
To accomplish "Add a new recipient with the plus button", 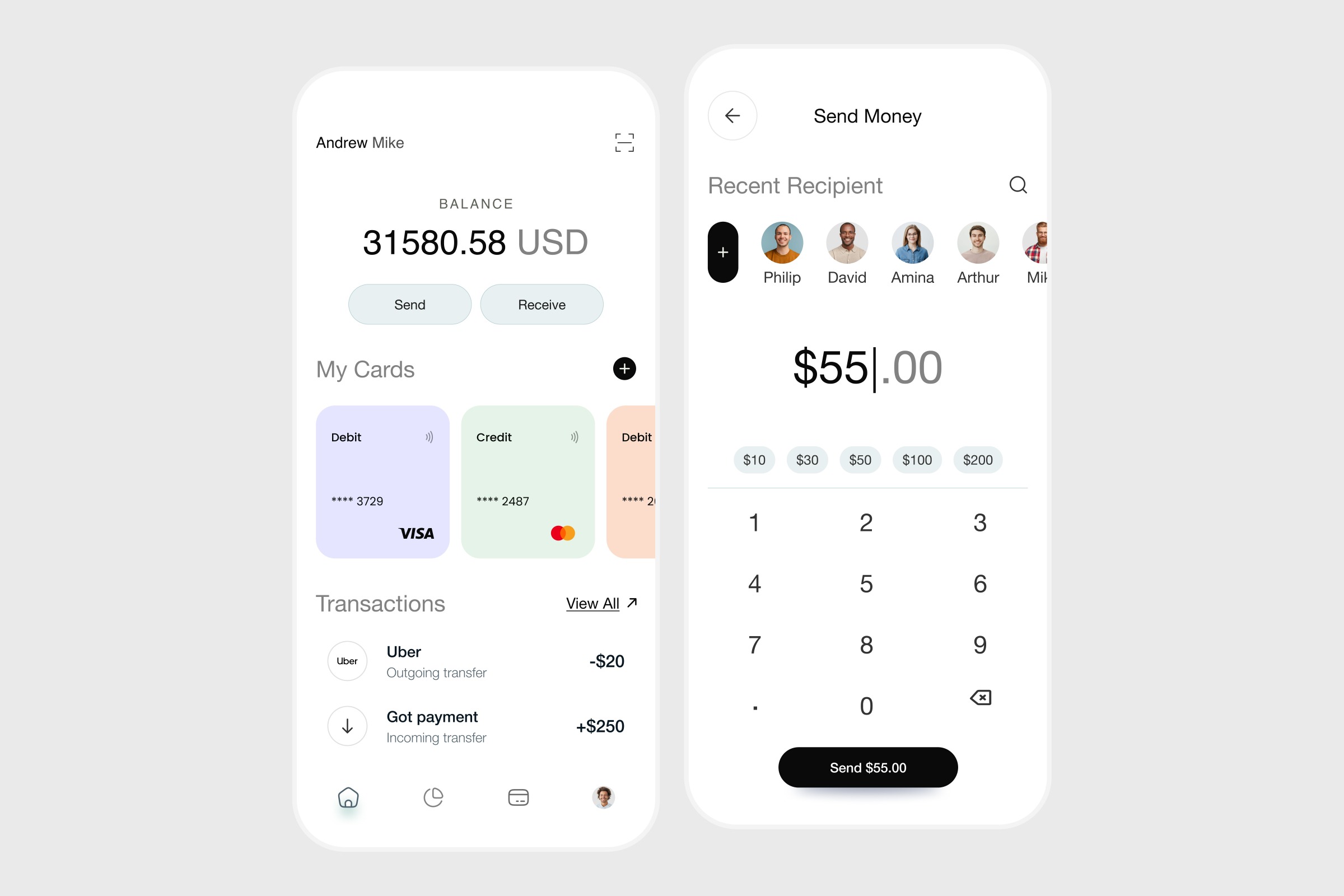I will click(x=723, y=252).
